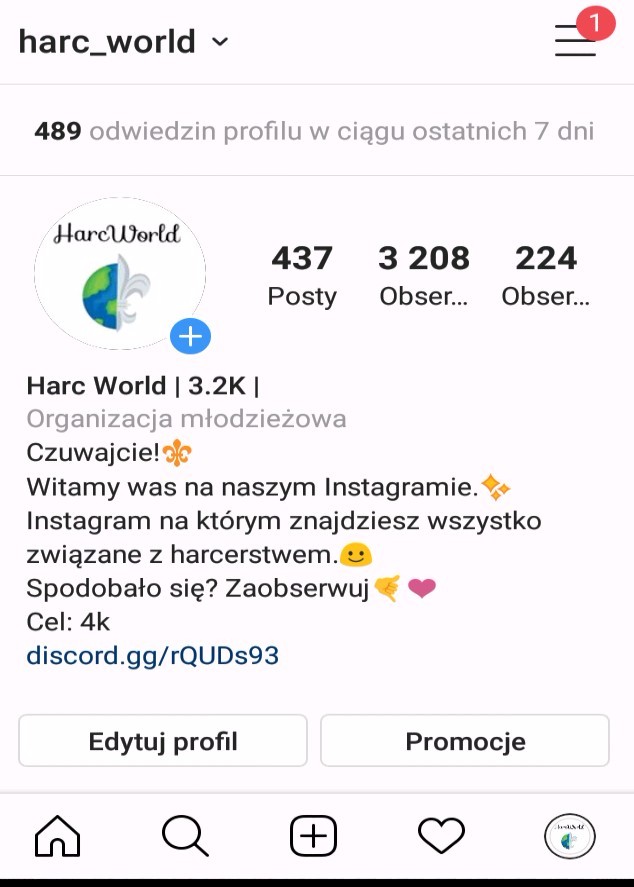
Task: Tap the blue plus on profile picture
Action: click(190, 336)
